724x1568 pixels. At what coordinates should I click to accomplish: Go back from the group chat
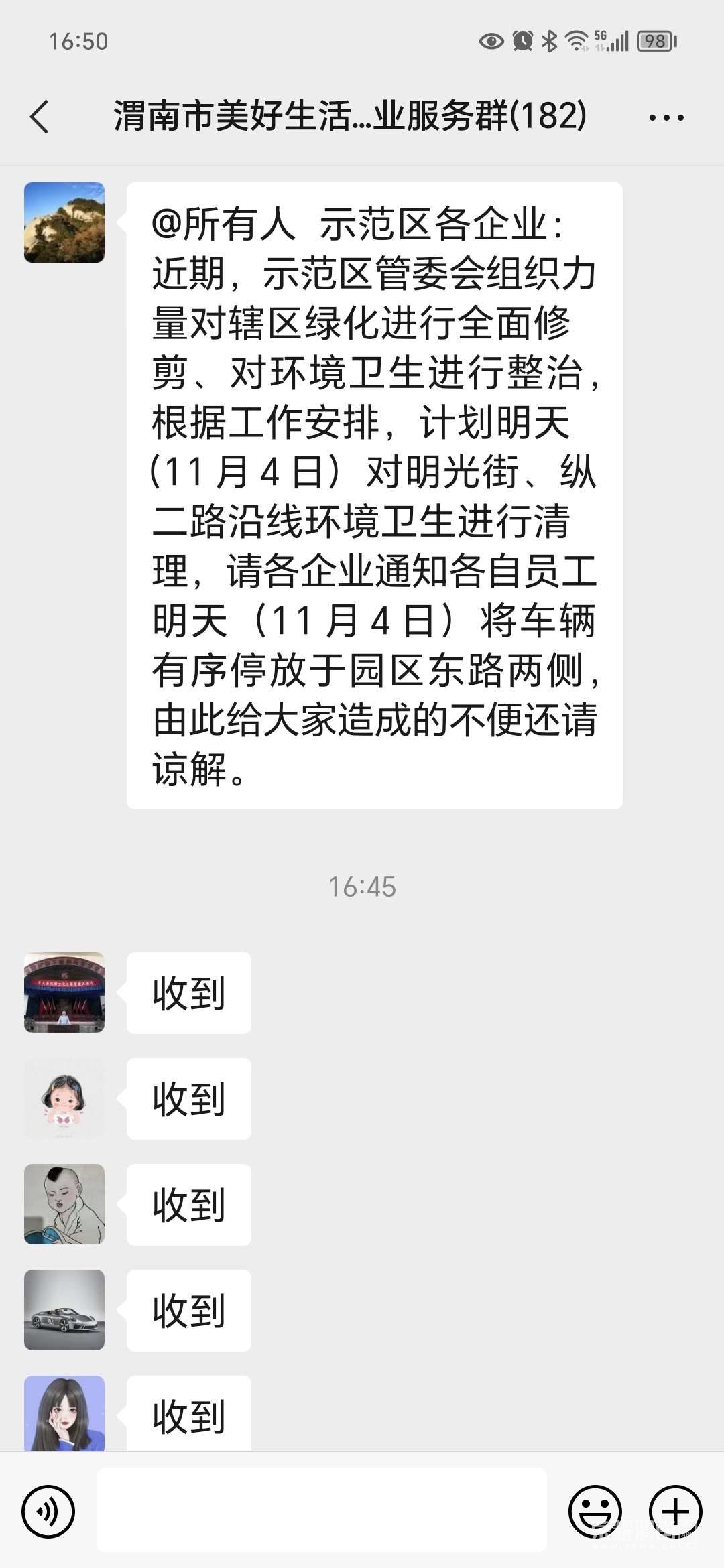(x=40, y=117)
